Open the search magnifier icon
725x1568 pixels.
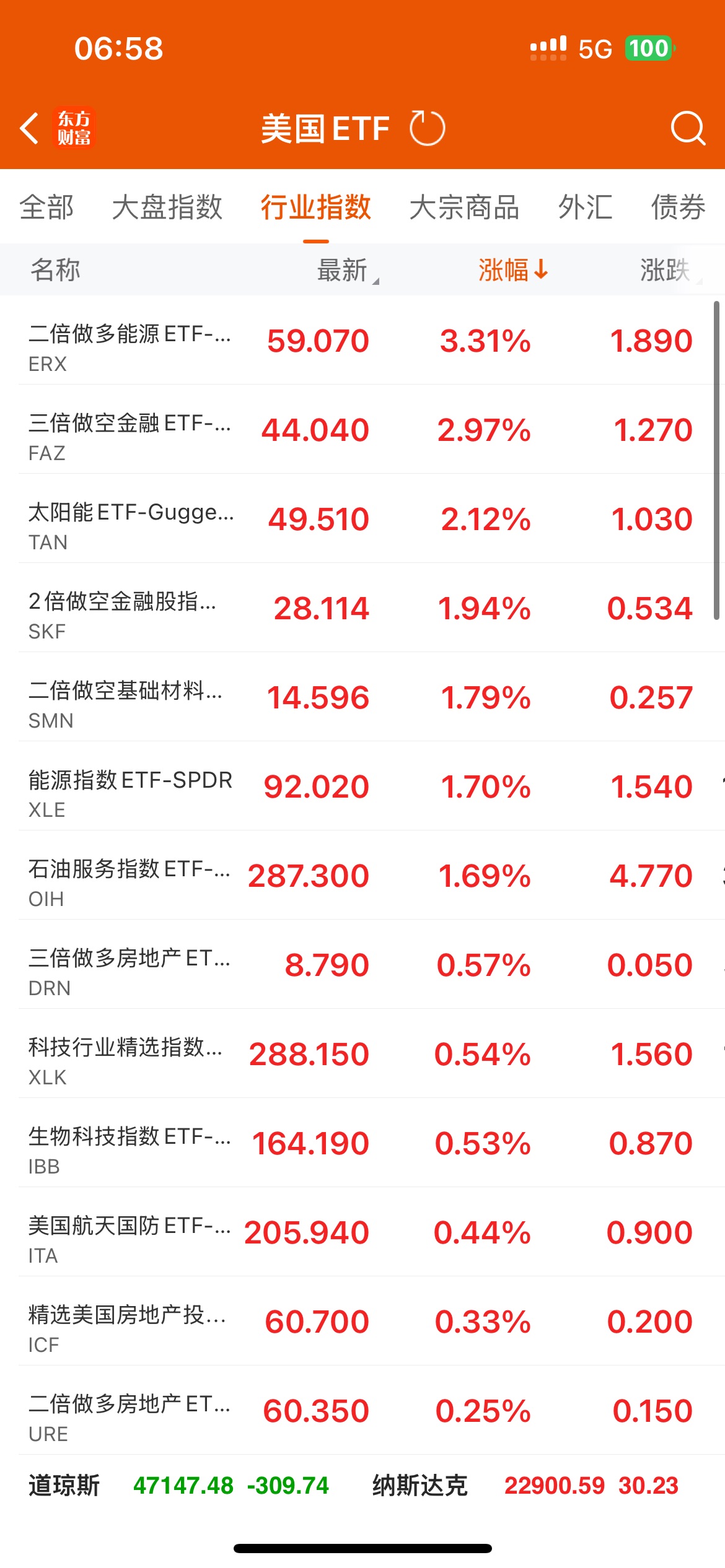tap(687, 128)
